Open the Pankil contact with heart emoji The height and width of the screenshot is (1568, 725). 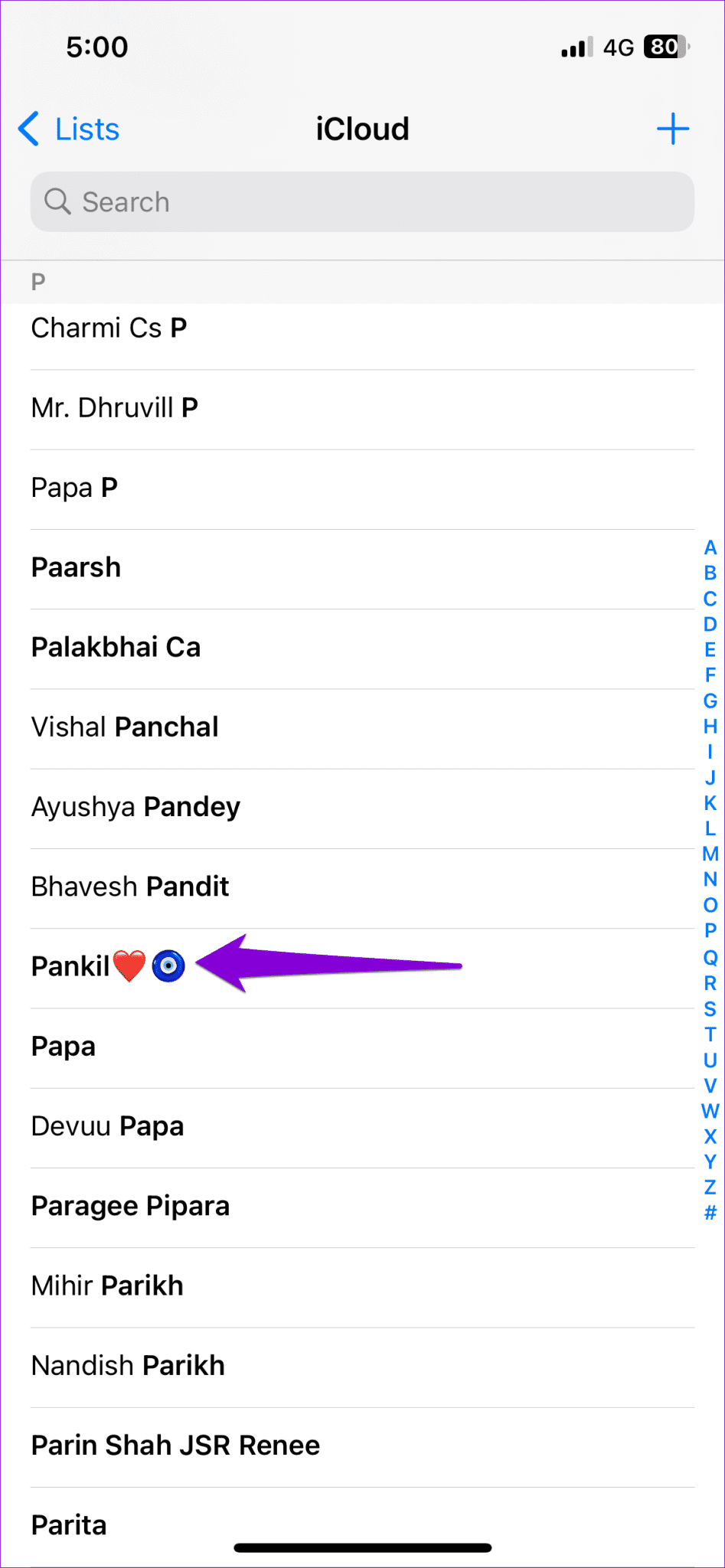107,966
